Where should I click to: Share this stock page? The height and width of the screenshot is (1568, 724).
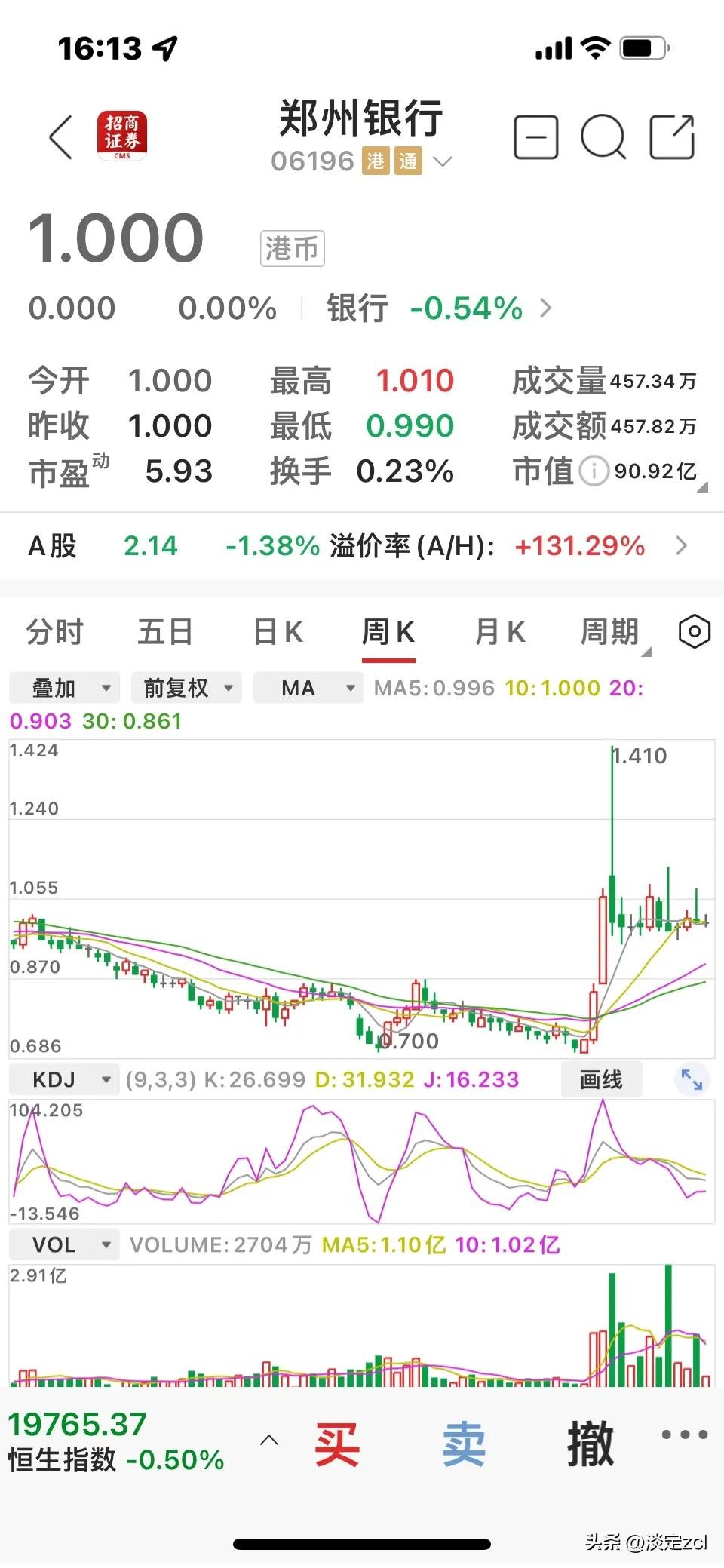coord(671,137)
